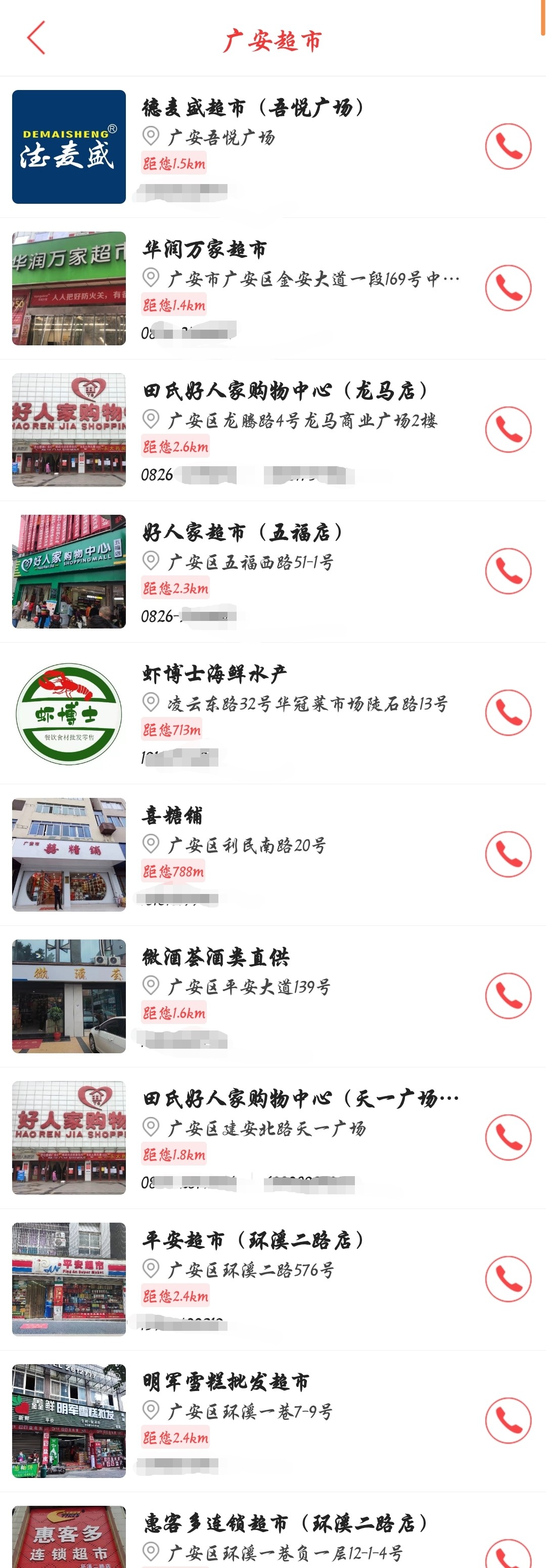Screen dimensions: 546x1568
Task: Open 好人家超市（五福店） details
Action: tap(242, 532)
